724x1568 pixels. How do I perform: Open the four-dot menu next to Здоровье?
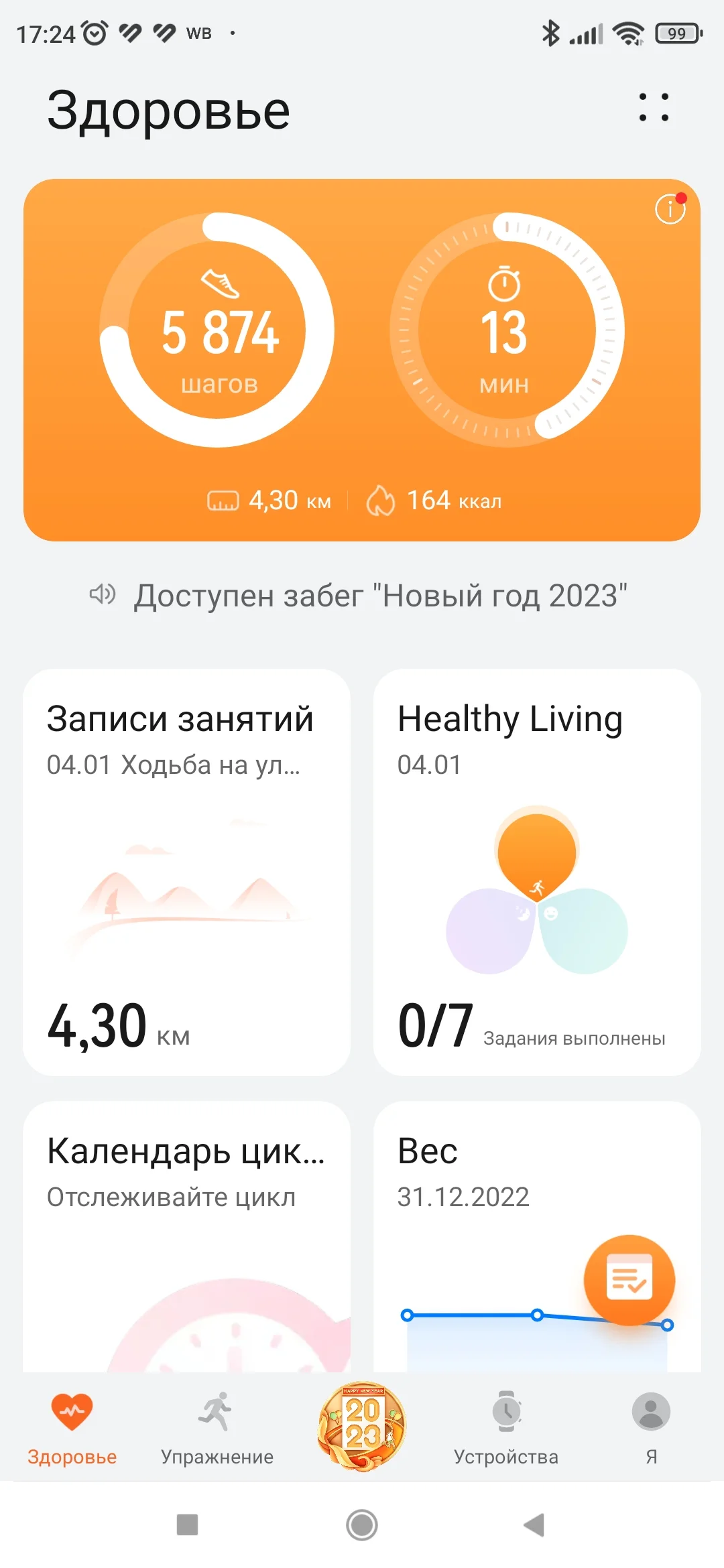[x=654, y=107]
